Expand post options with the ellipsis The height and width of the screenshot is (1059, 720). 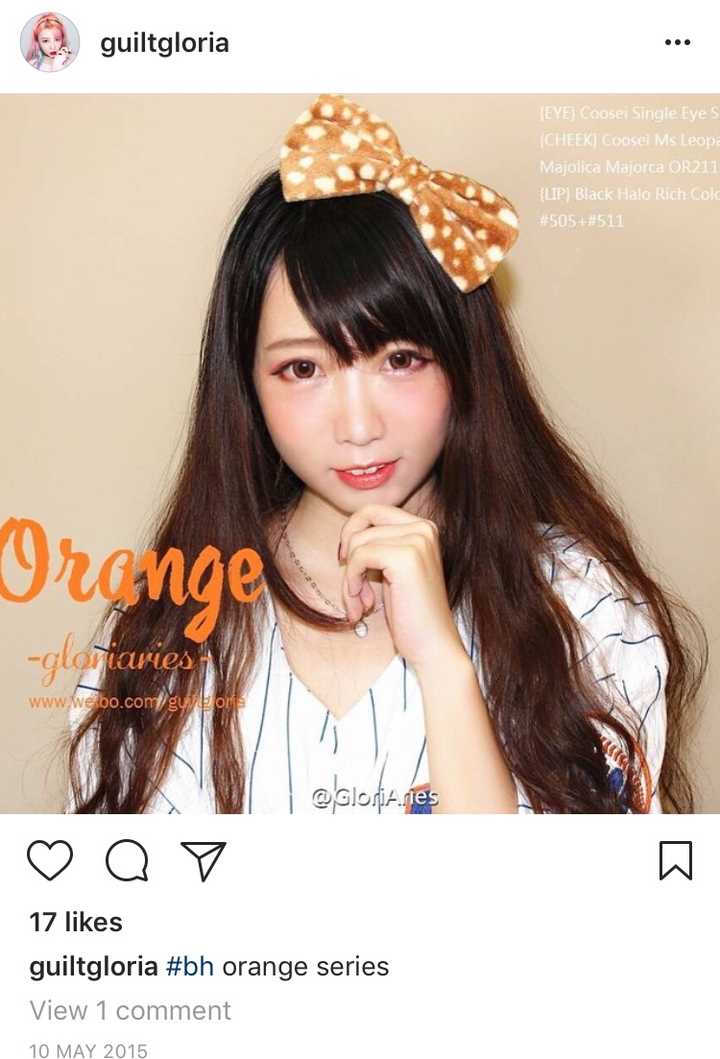tap(679, 41)
